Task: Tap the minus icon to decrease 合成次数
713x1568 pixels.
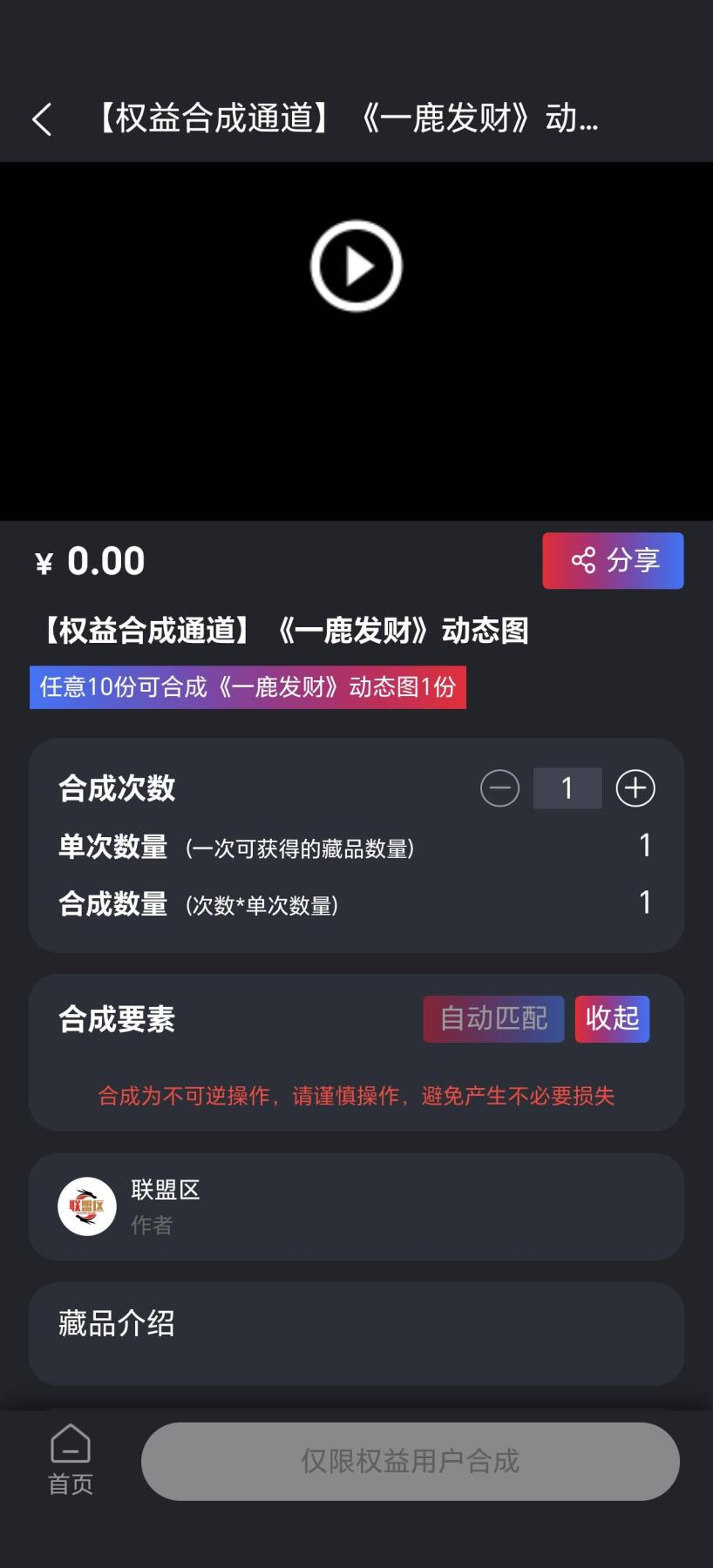Action: (499, 787)
